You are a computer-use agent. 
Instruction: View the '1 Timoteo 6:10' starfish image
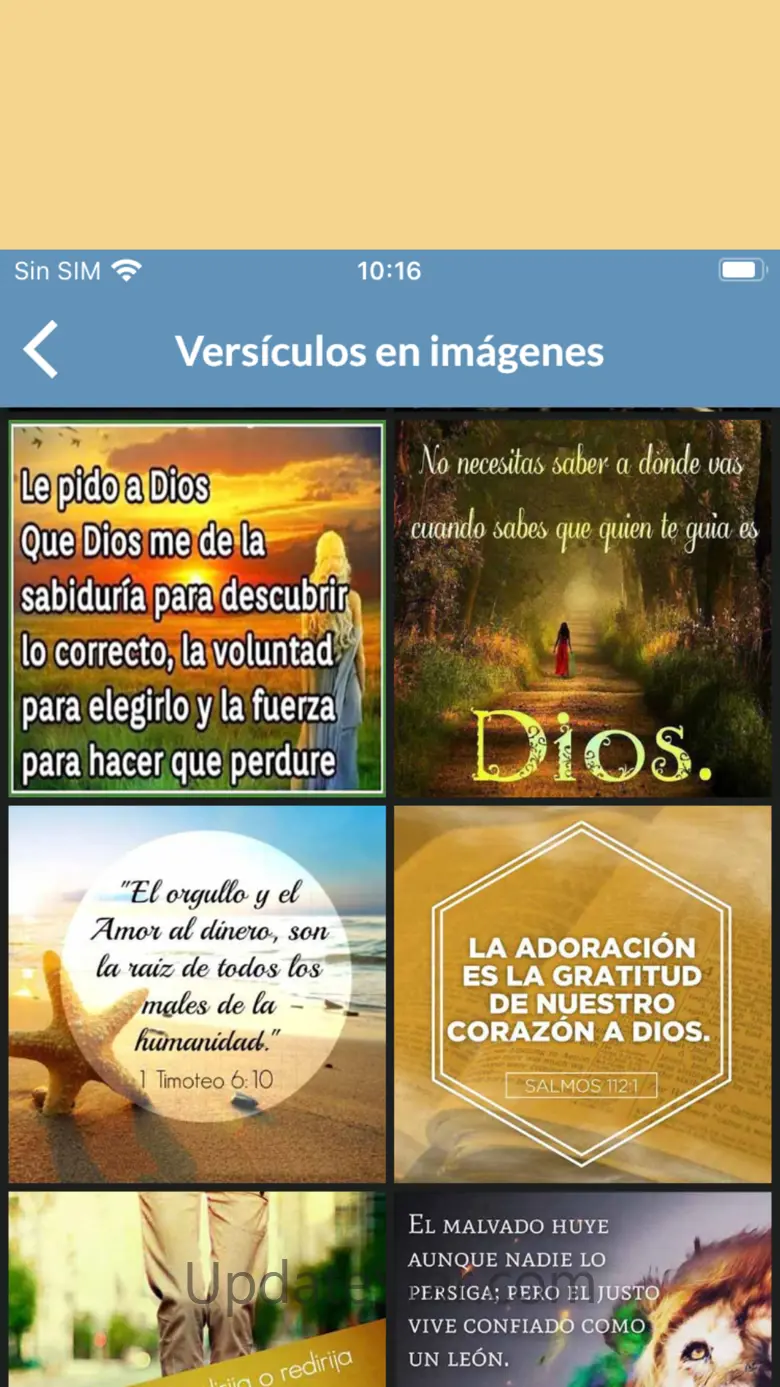(x=197, y=994)
